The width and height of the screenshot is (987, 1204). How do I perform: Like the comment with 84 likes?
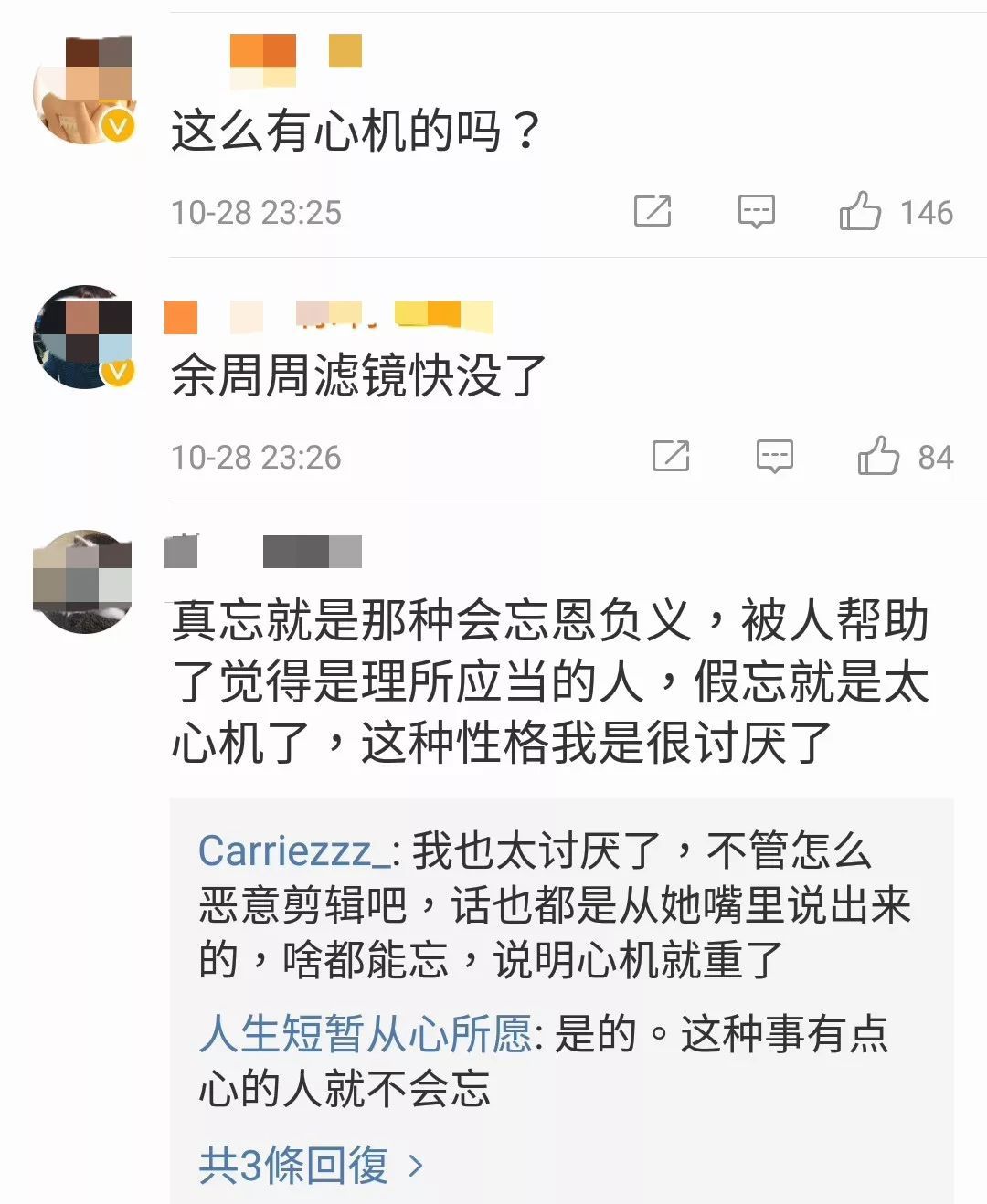pos(878,455)
